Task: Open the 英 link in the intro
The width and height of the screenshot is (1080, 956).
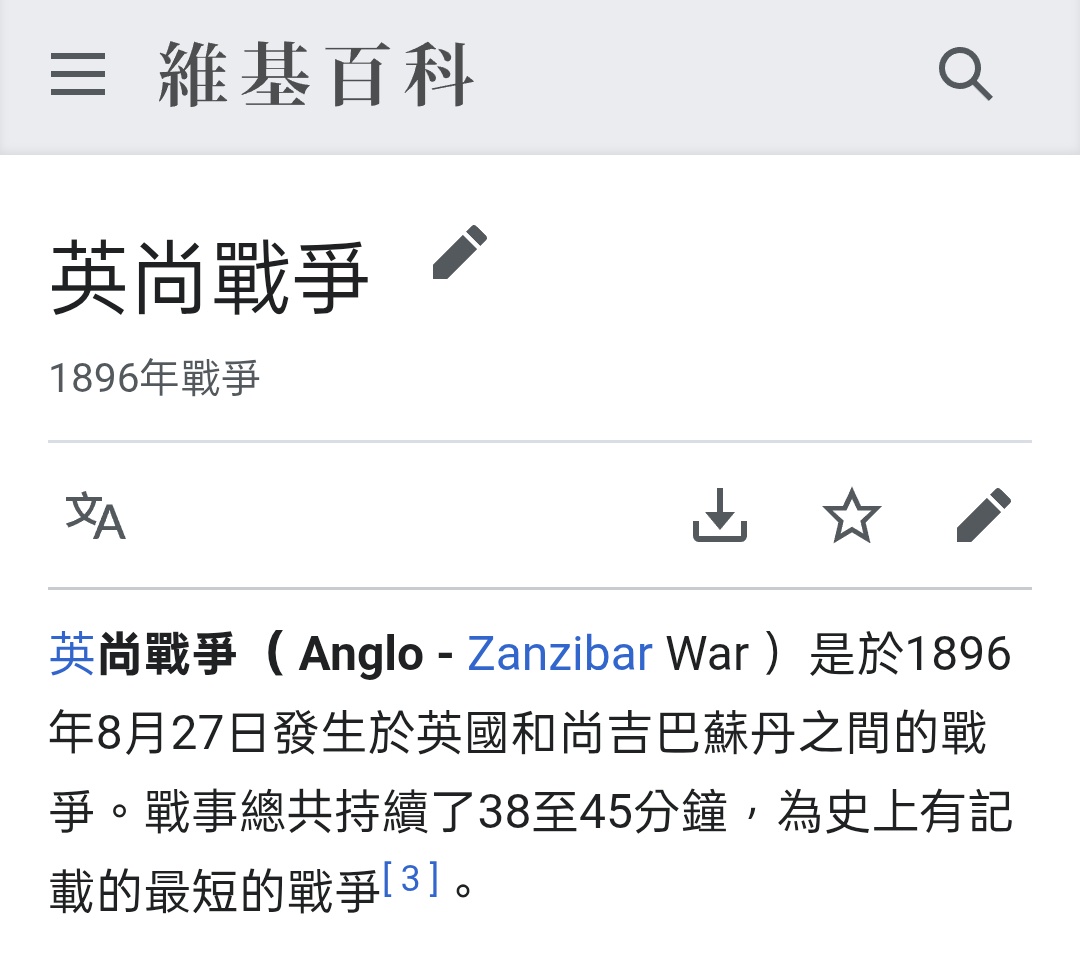Action: 71,655
